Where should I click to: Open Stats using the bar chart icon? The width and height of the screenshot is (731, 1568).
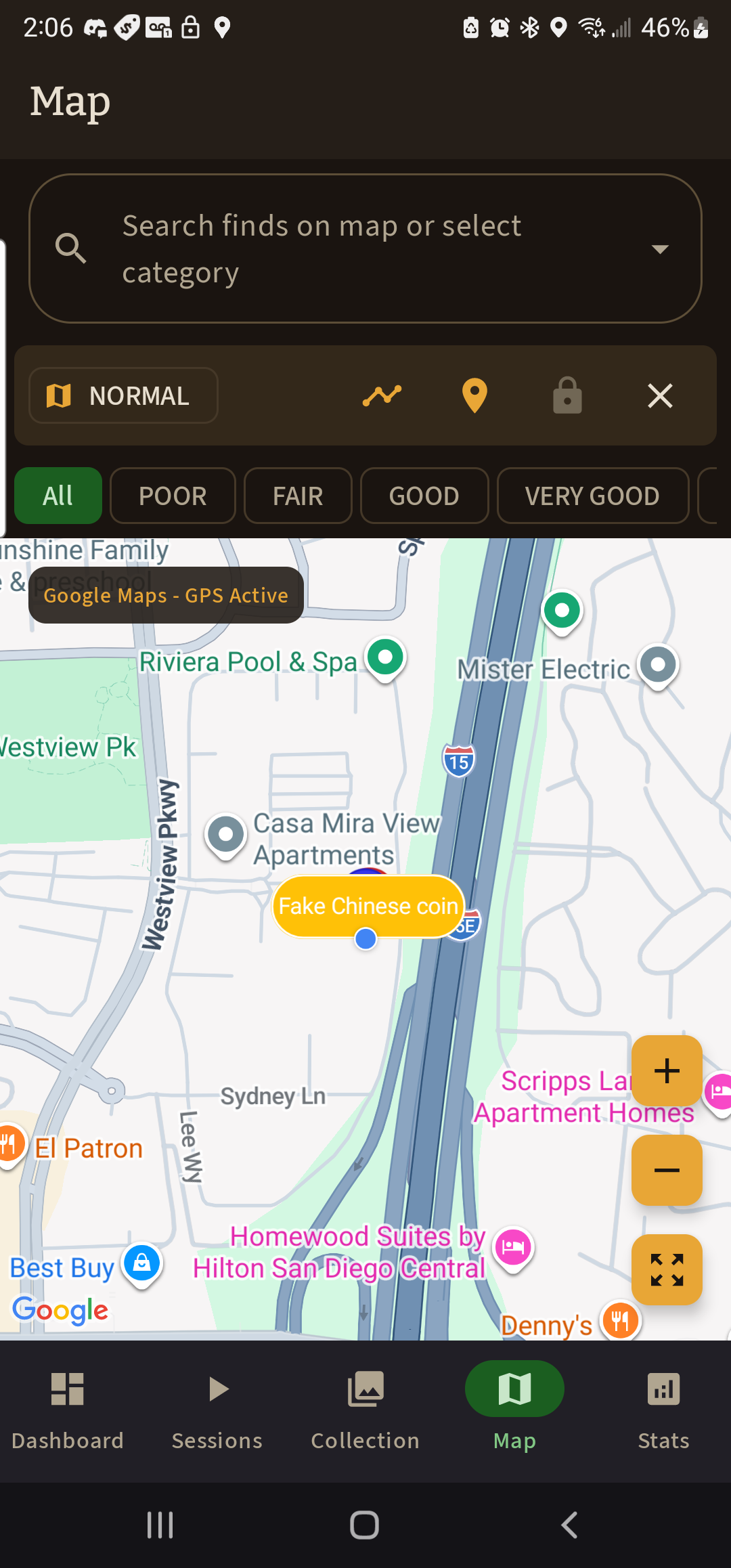point(663,1389)
